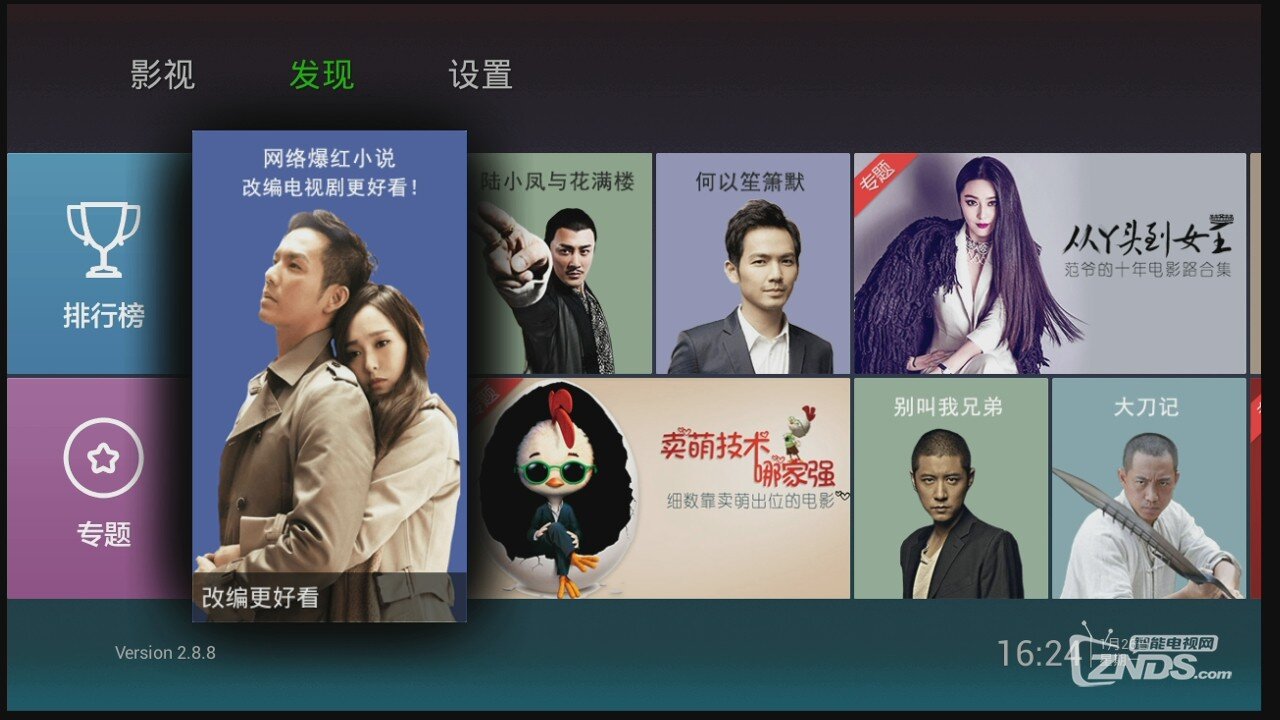Image resolution: width=1280 pixels, height=720 pixels.
Task: Select the 发现 tab
Action: pos(321,75)
